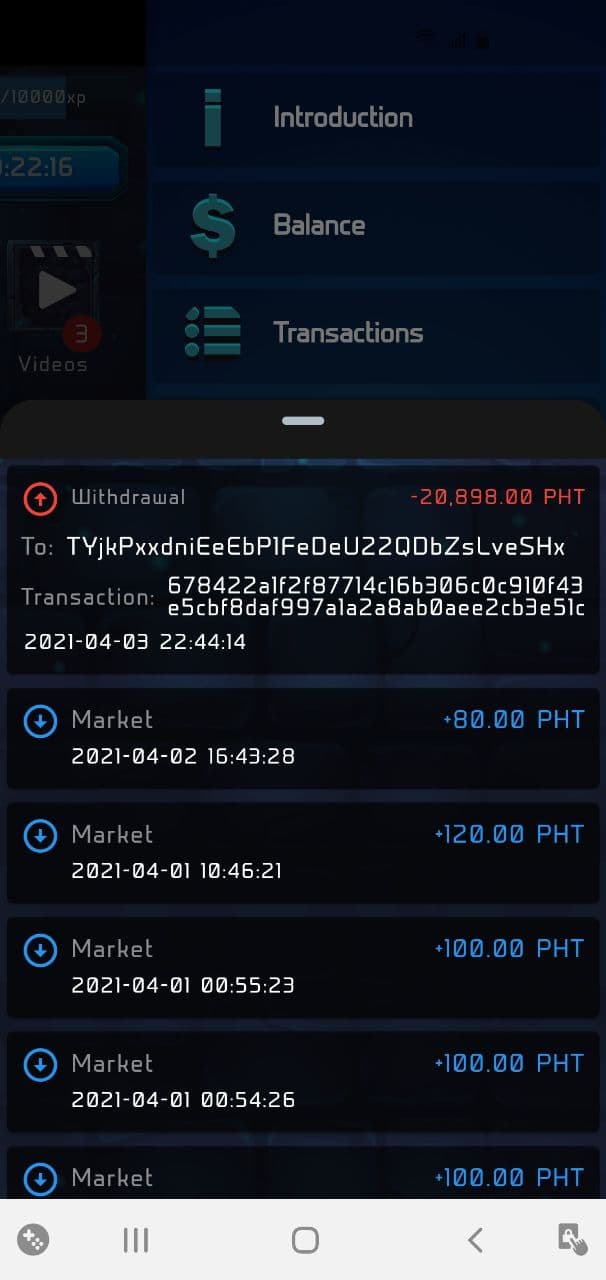View the Market entry dated 2021-04-01 00:54:26
The image size is (606, 1280).
tap(302, 1081)
